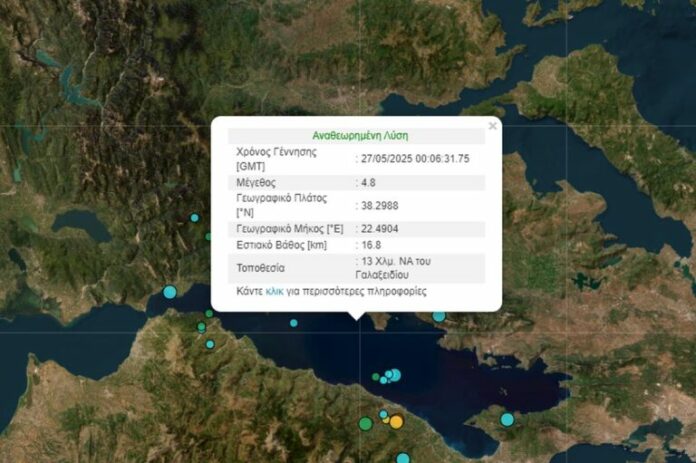Close the earthquake info popup

(492, 126)
